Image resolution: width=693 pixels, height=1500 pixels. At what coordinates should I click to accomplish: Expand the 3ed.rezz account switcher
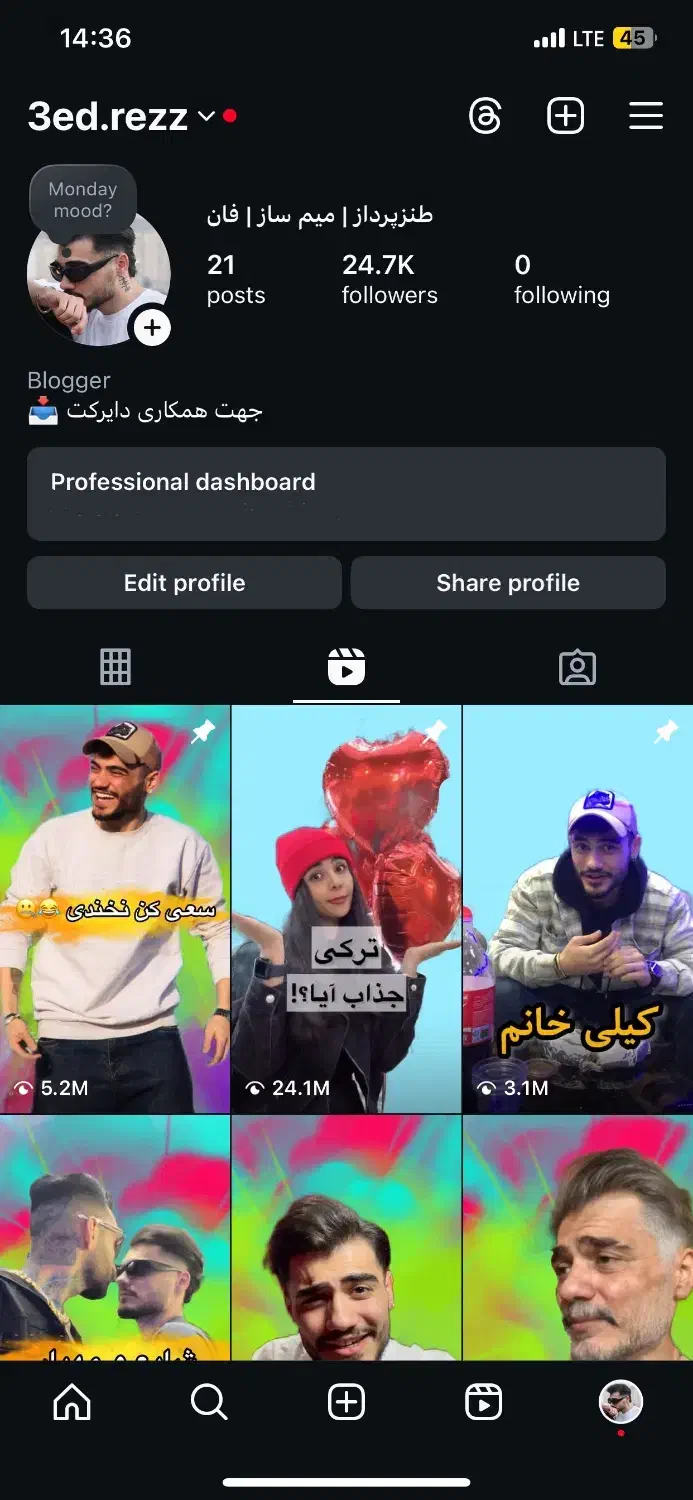click(121, 117)
